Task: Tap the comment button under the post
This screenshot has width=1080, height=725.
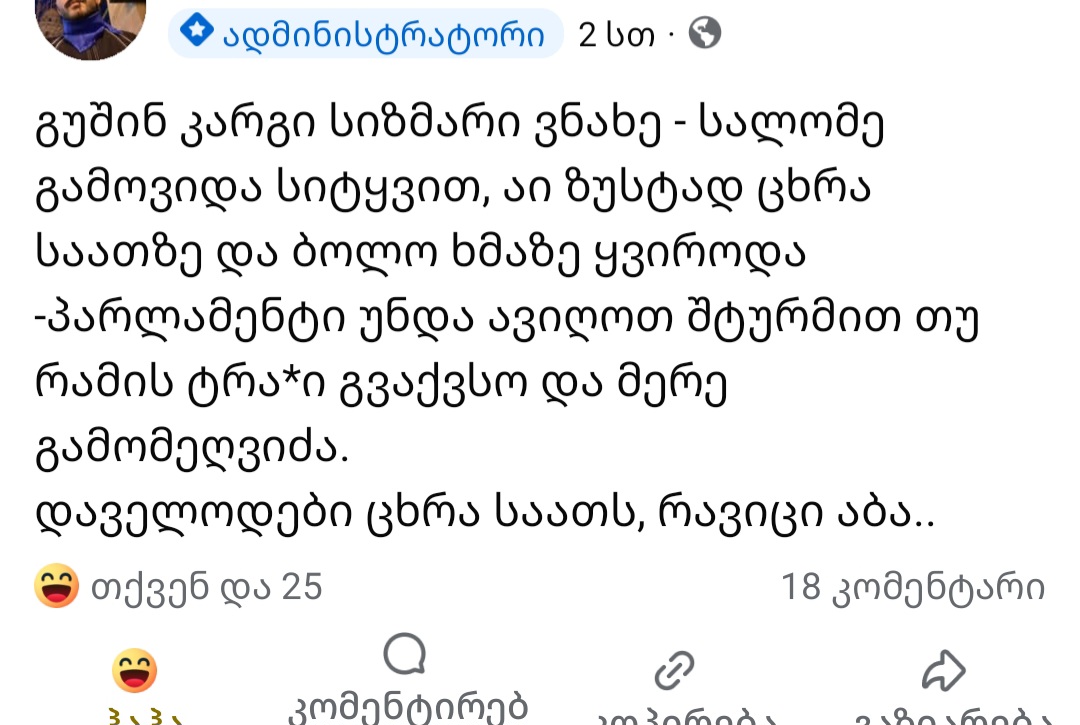Action: click(405, 680)
